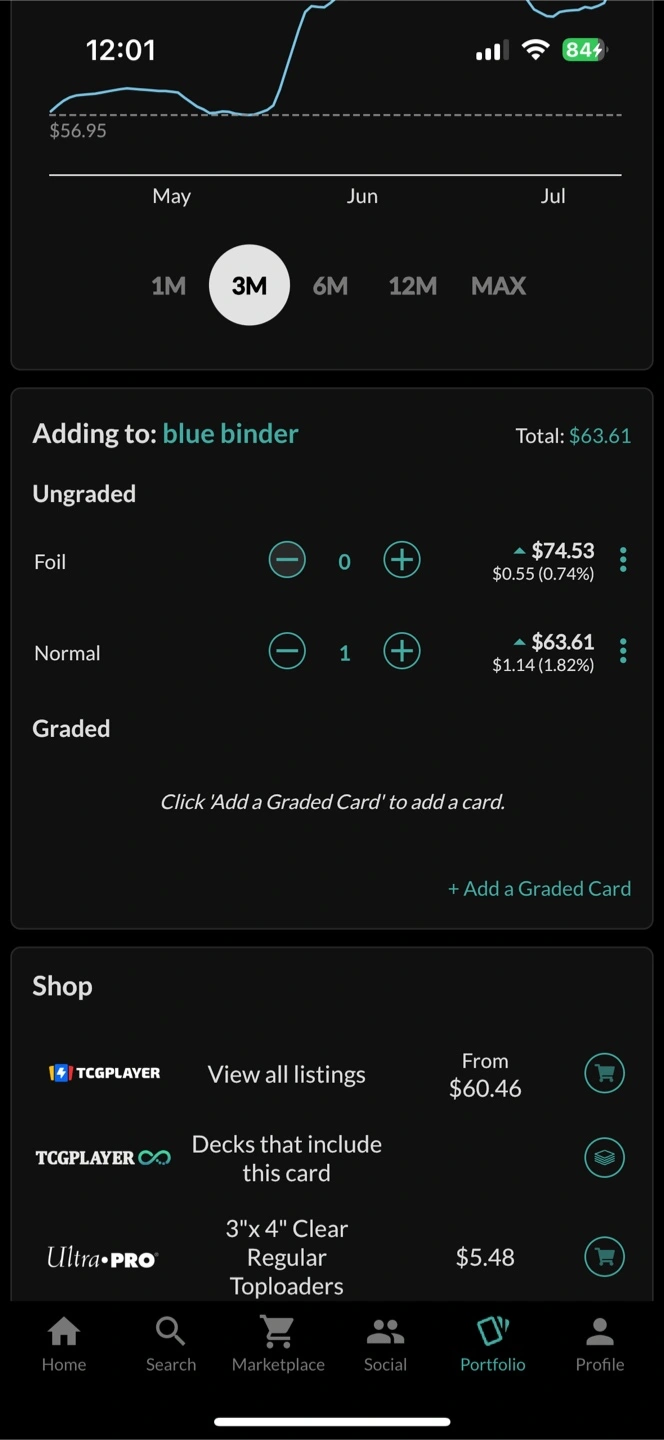Add one more Normal card
The image size is (664, 1440).
coord(402,651)
